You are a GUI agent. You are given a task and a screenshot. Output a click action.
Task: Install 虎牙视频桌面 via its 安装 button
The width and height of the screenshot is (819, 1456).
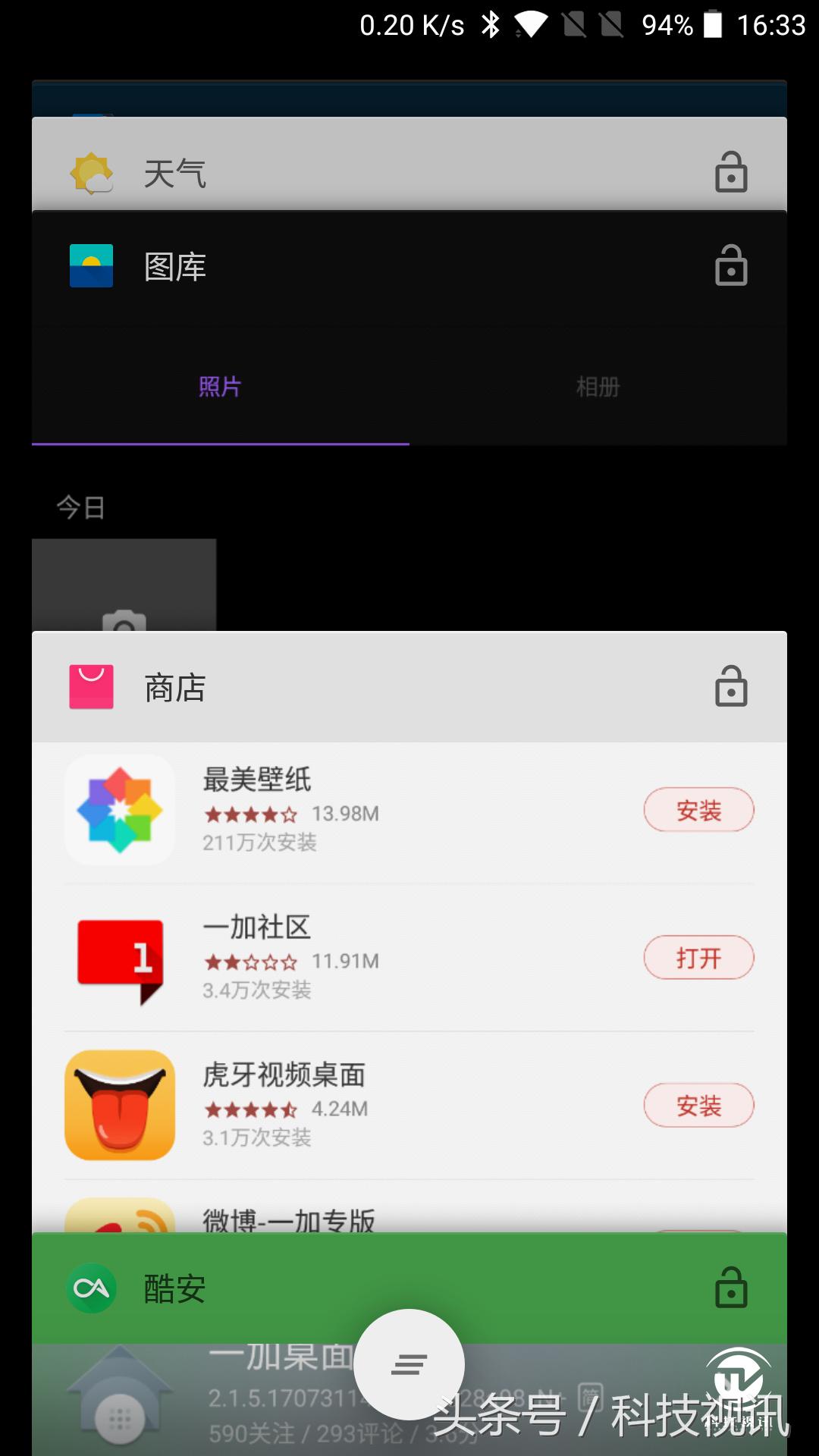coord(698,1106)
